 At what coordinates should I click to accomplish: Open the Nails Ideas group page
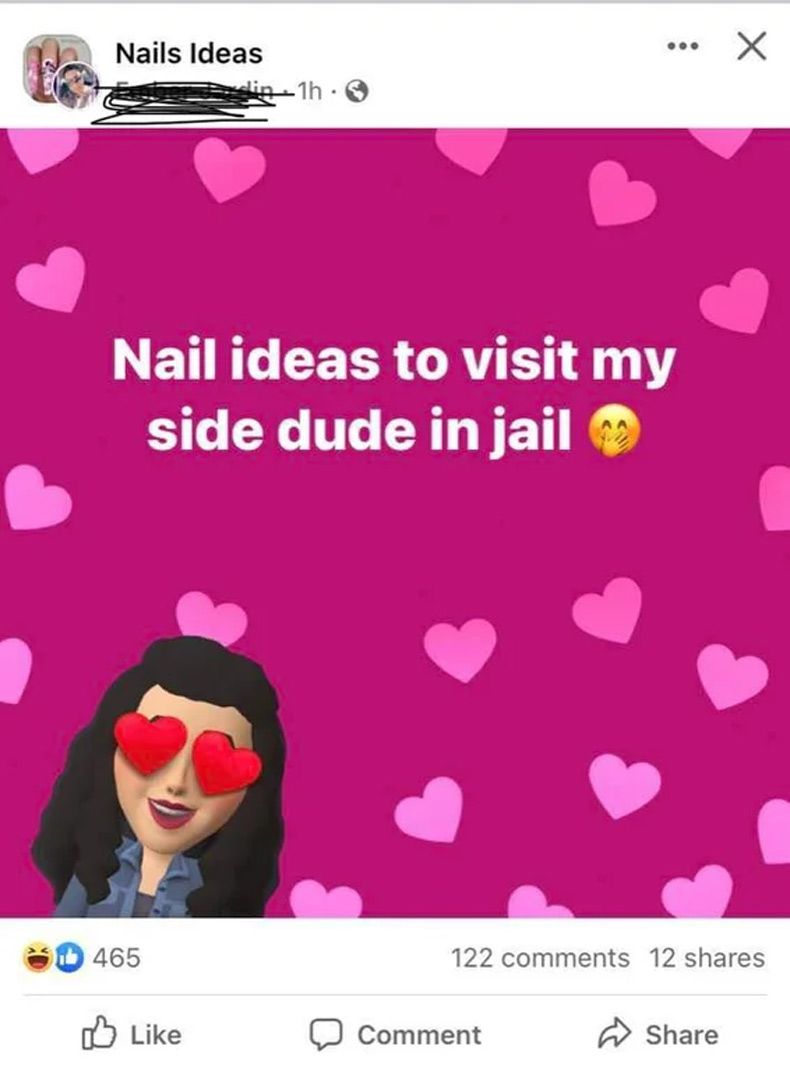pos(188,52)
